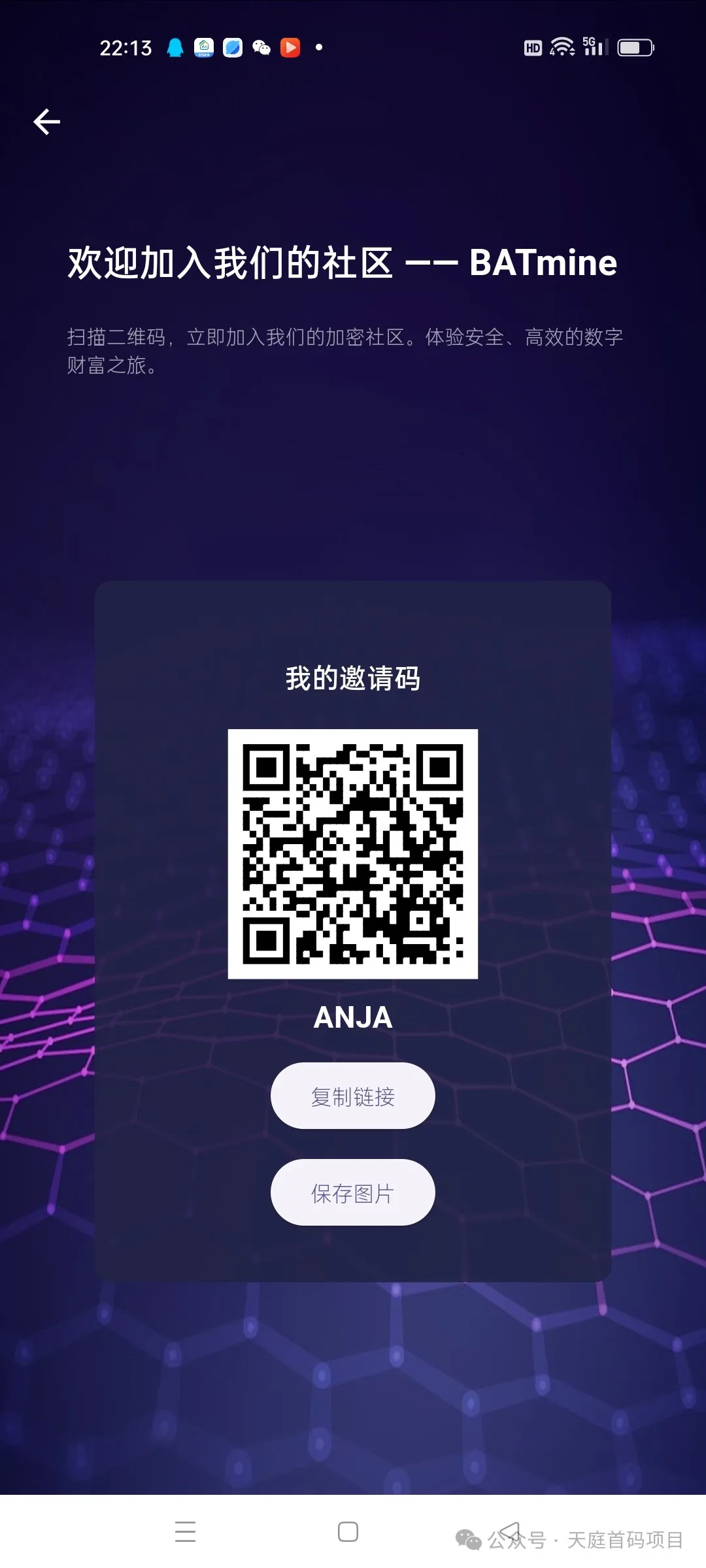Copy the invitation link (复制链接)

click(x=352, y=1096)
